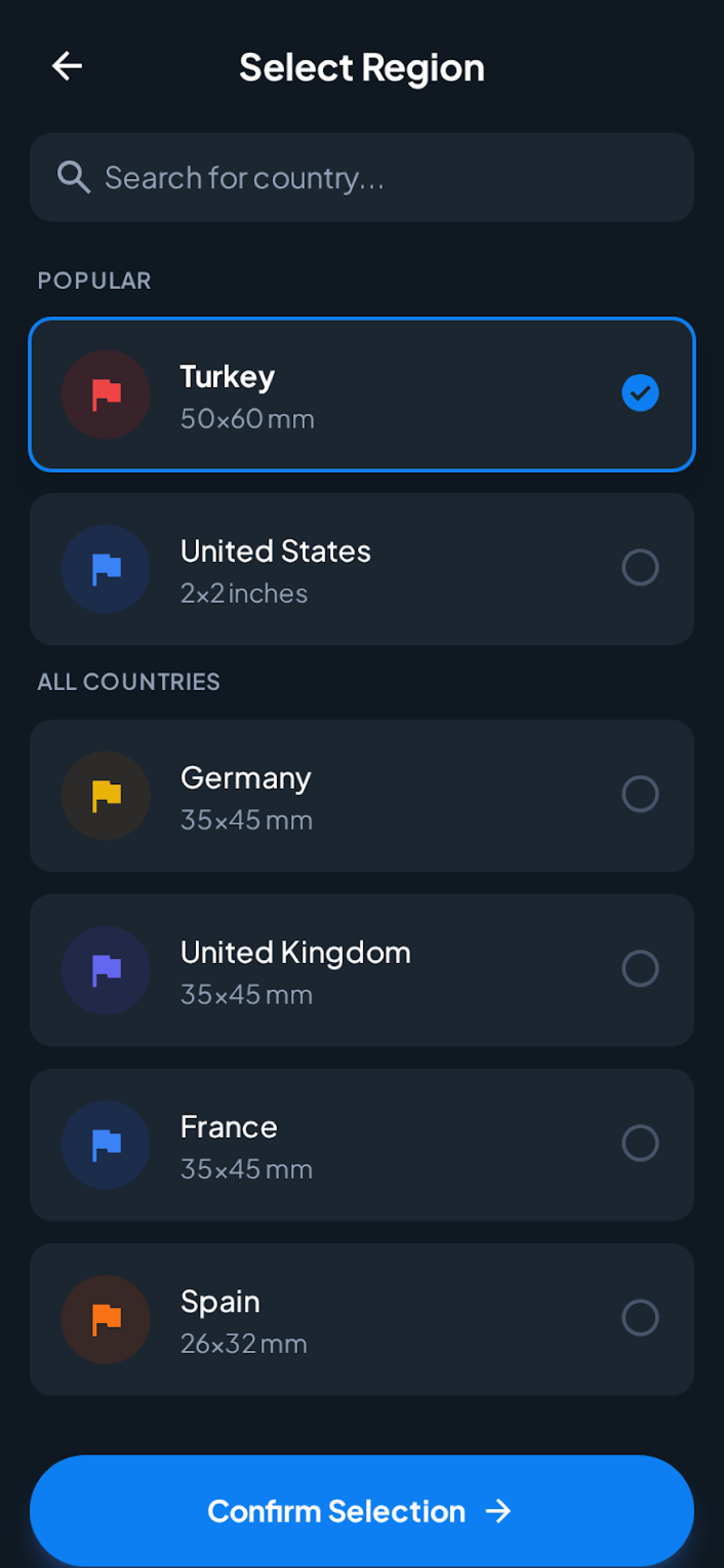Select United States 2x2 inches region

coord(362,568)
